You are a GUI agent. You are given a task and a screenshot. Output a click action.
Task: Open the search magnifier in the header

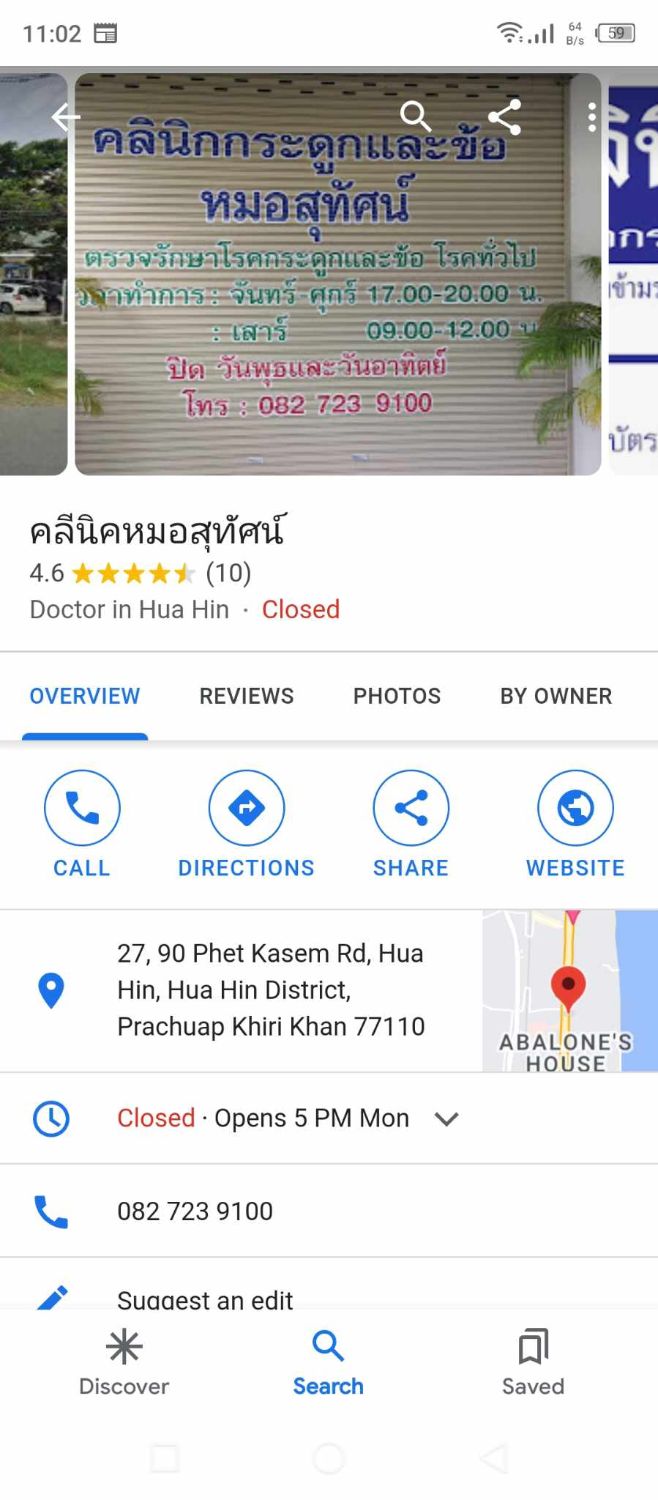pyautogui.click(x=416, y=118)
